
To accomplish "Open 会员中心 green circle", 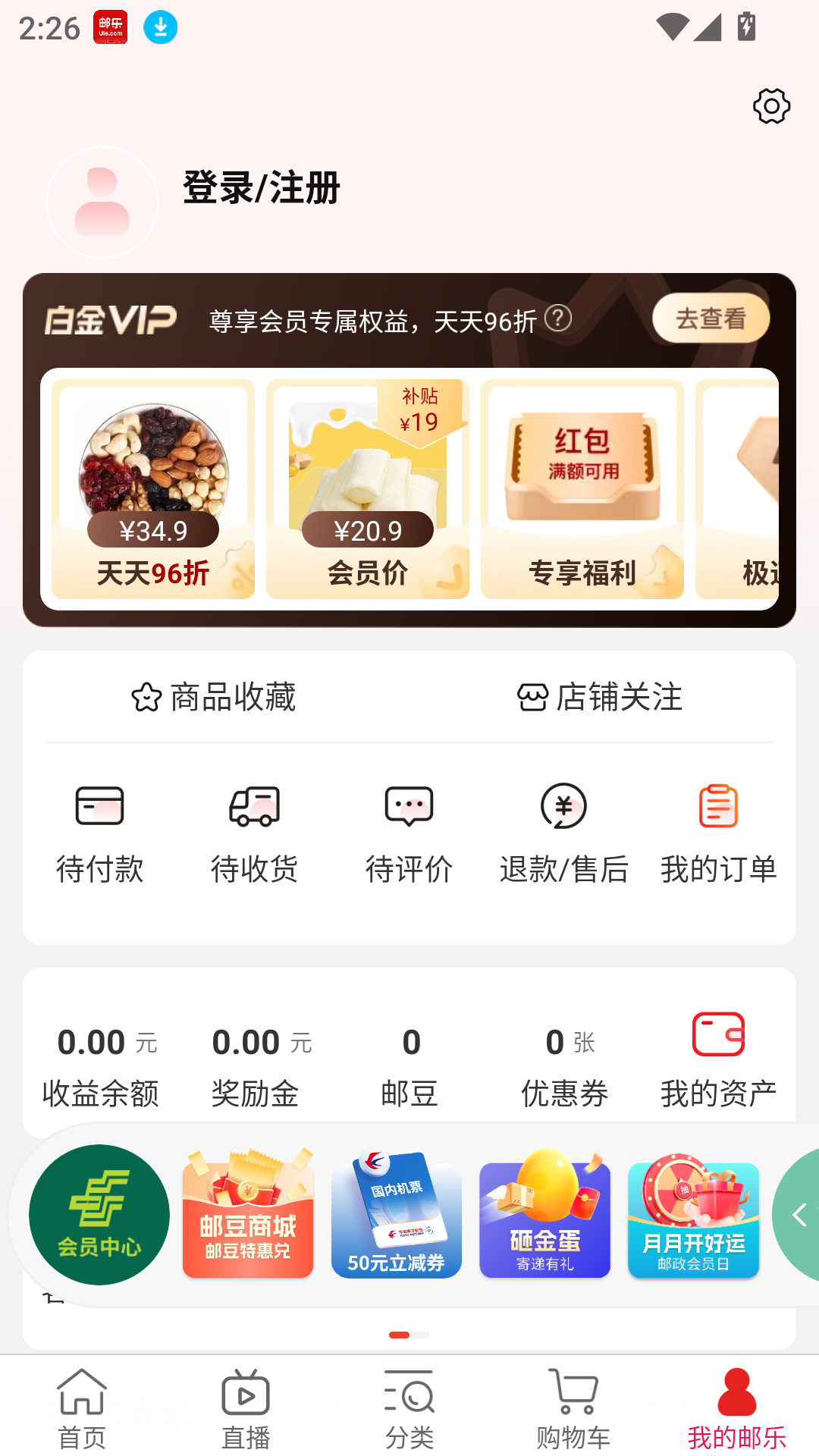I will (x=99, y=1215).
